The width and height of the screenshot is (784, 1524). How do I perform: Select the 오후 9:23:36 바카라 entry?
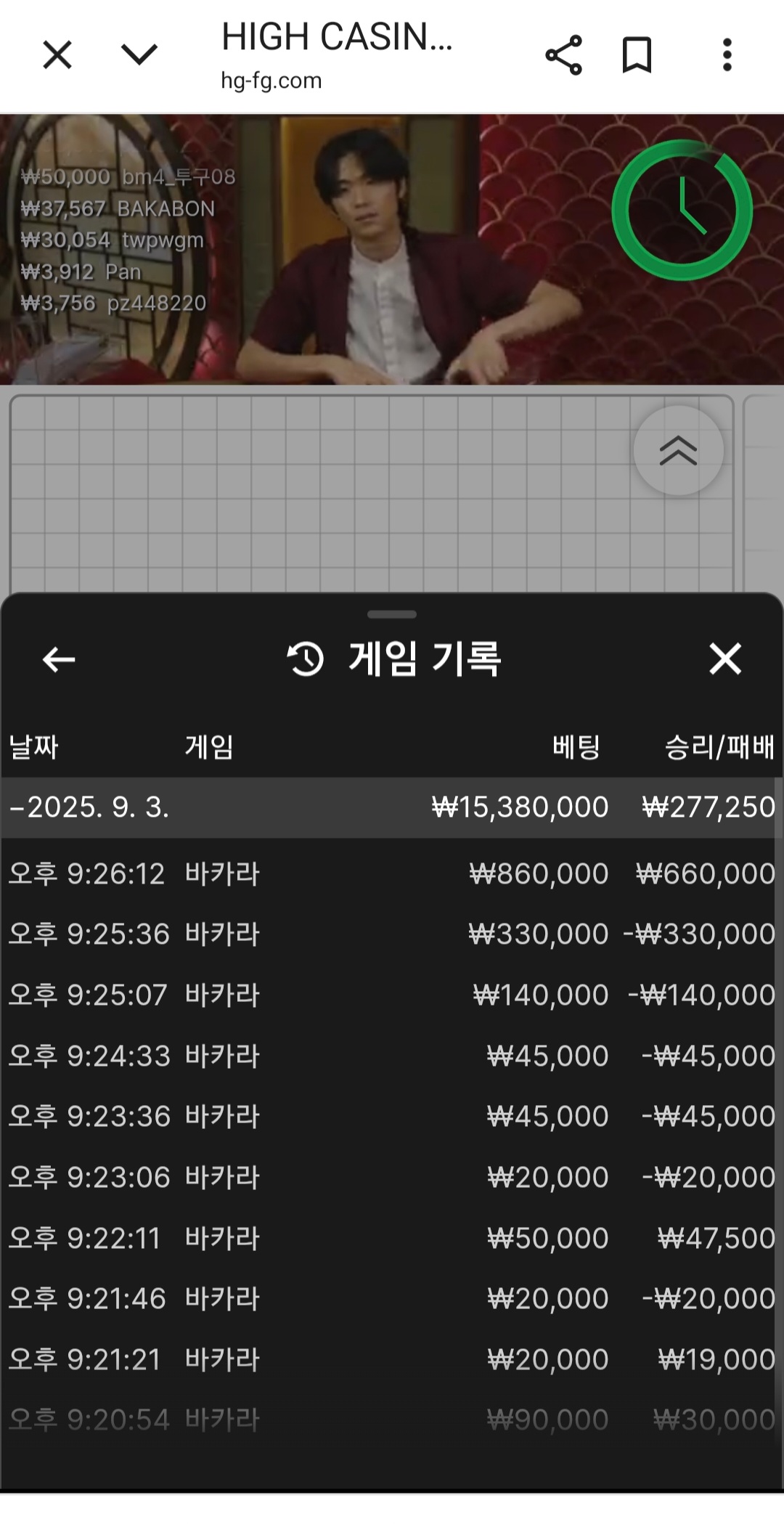(392, 1116)
